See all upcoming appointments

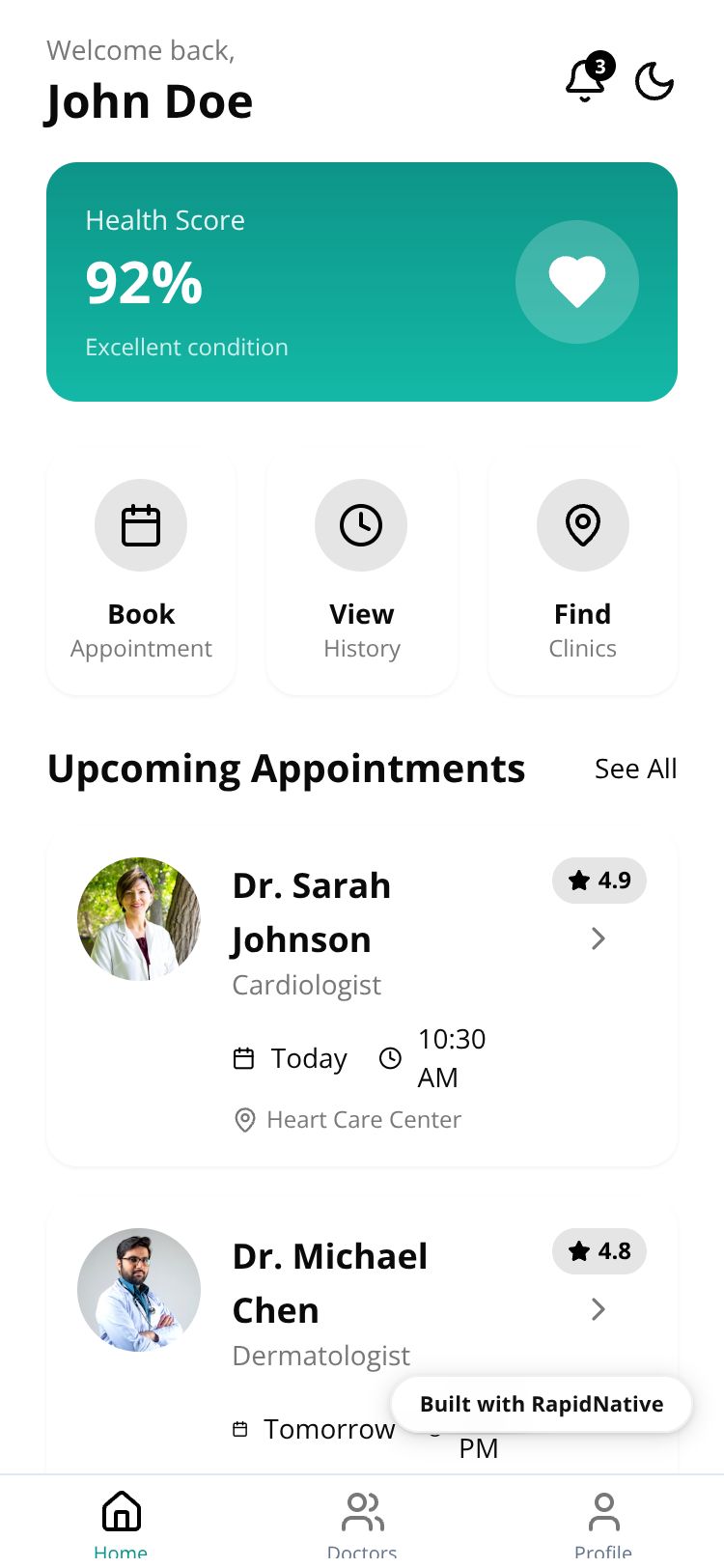[x=635, y=769]
